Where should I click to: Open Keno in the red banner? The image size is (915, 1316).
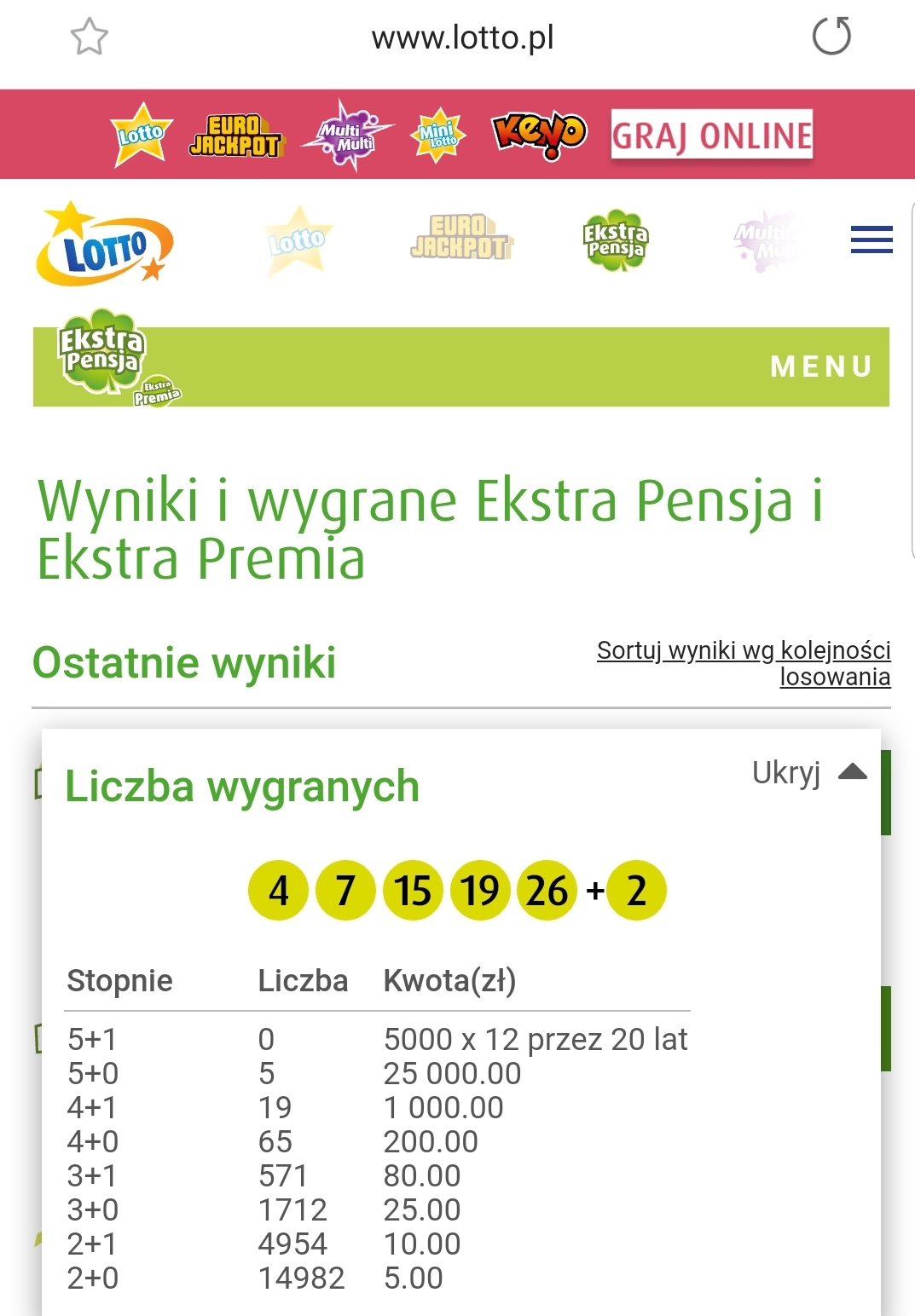tap(539, 134)
